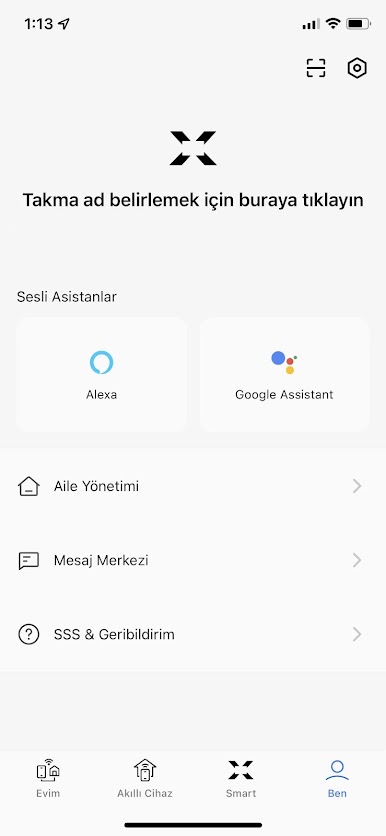
Task: Select the Ben tab
Action: 337,778
